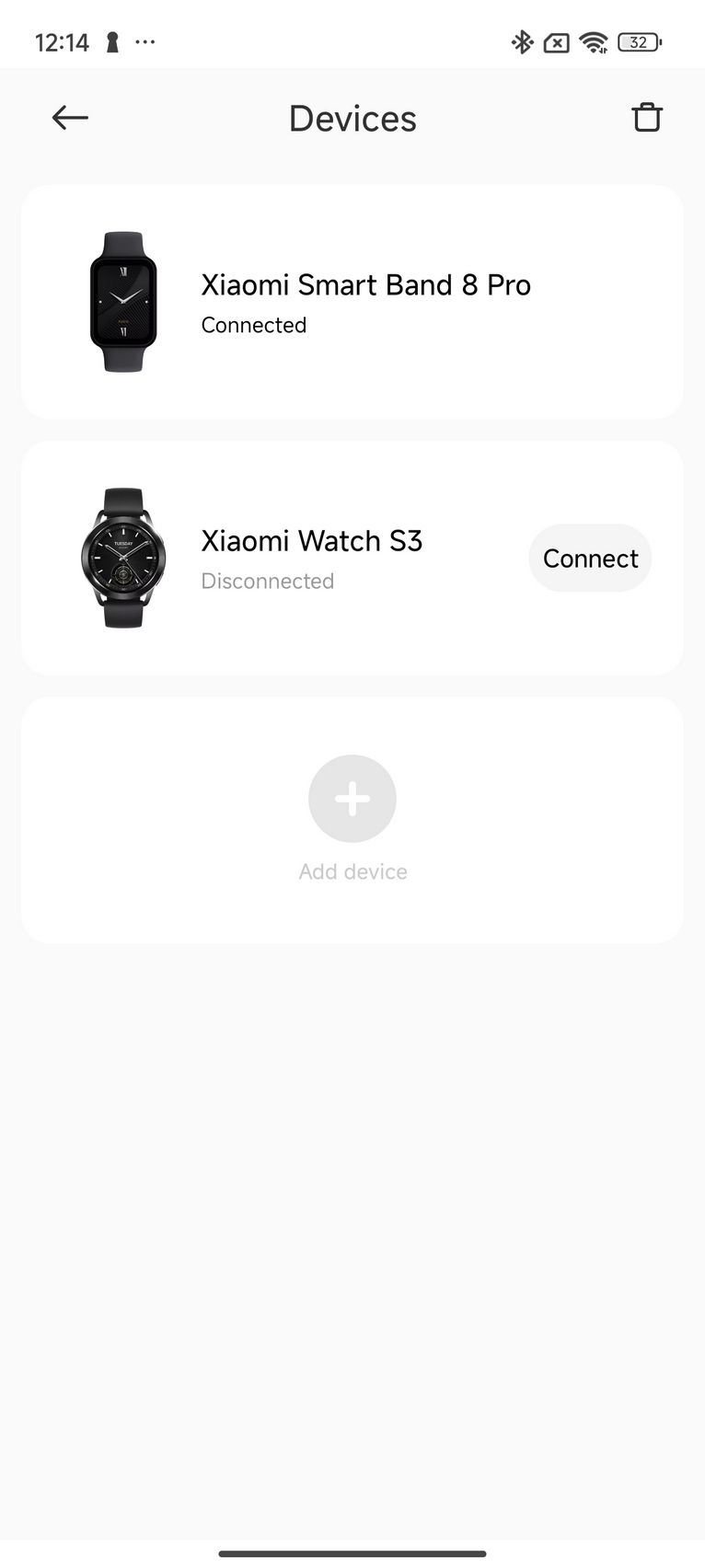Go back using the arrow icon

70,118
